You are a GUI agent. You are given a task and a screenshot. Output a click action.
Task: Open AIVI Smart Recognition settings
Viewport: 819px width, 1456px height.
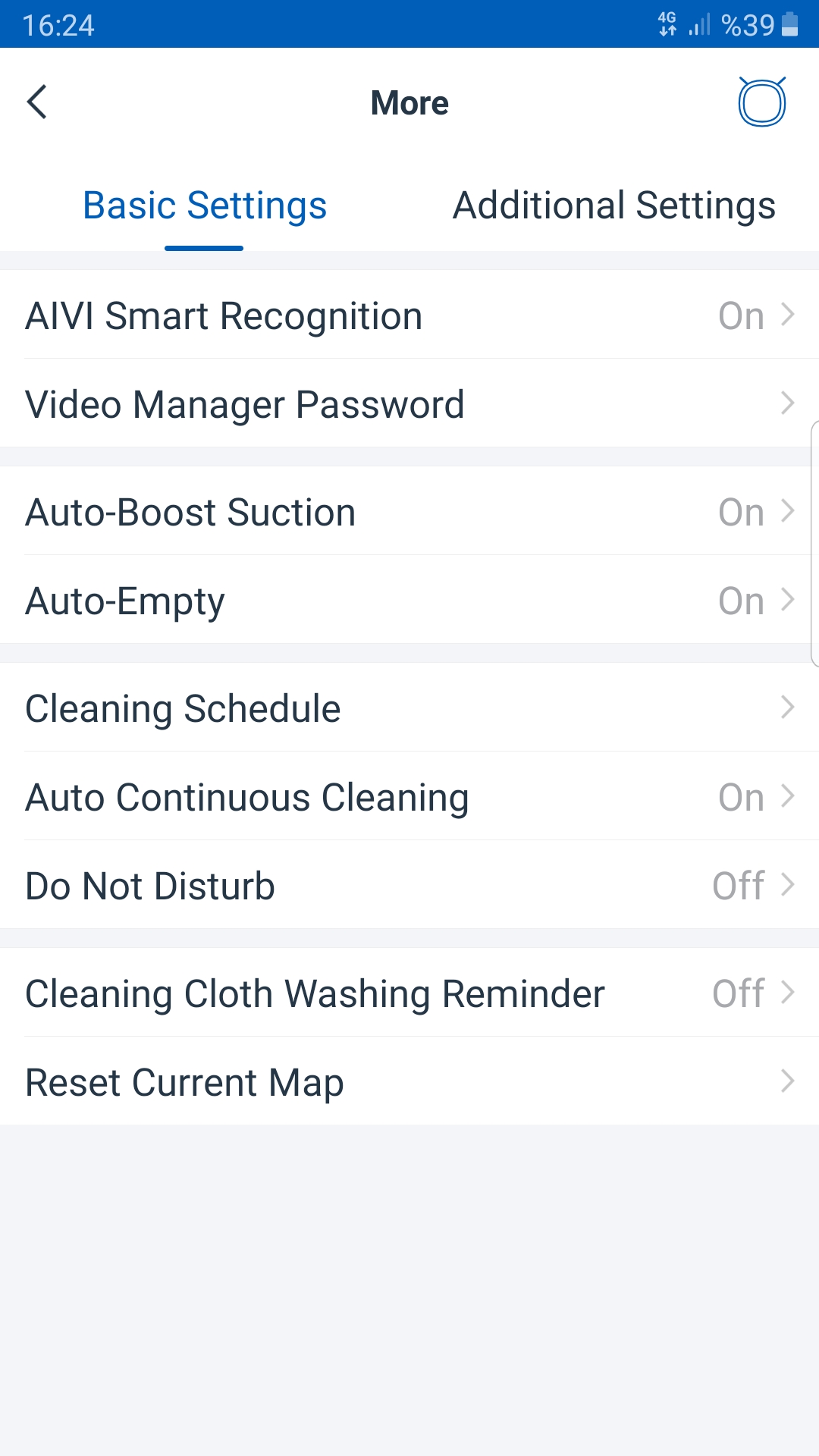pyautogui.click(x=409, y=315)
